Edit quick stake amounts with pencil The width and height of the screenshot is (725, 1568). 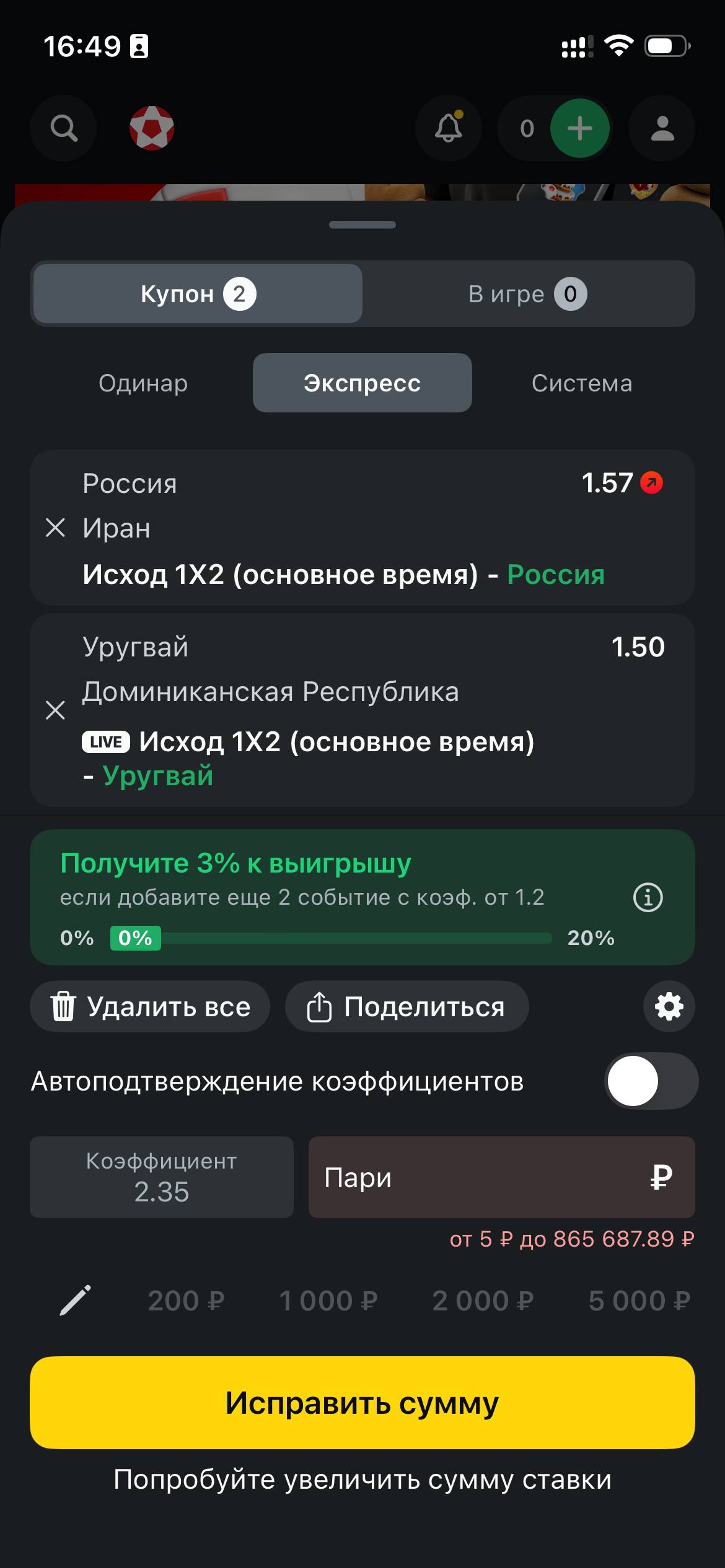(x=76, y=1300)
